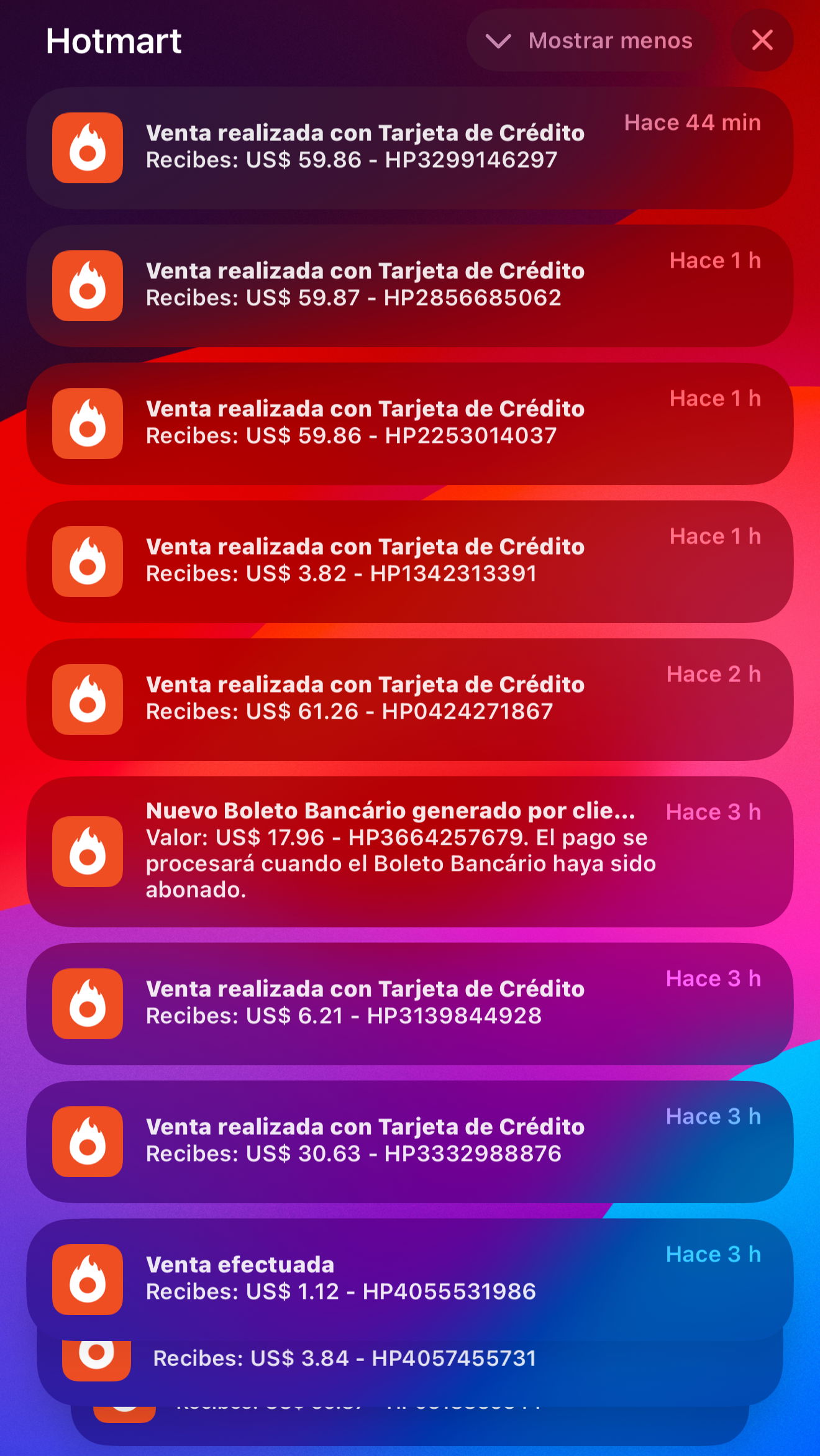This screenshot has width=820, height=1456.
Task: Open the US$ 30.63 HP3332988876 sale notification
Action: pos(410,1141)
